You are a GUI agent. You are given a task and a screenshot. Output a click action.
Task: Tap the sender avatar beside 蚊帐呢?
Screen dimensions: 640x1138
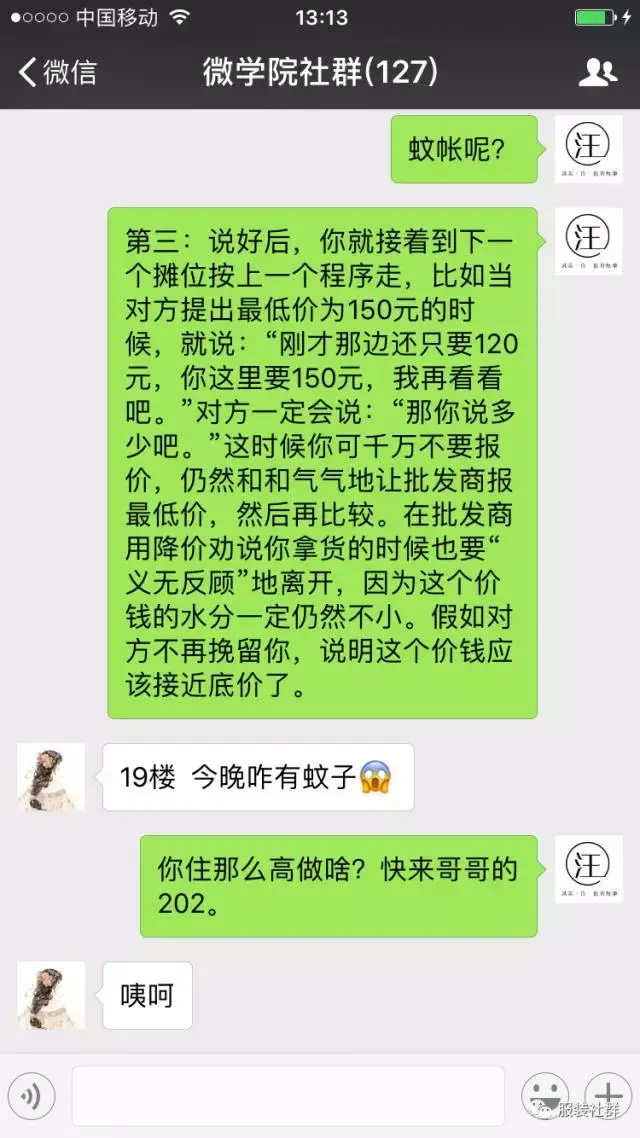click(x=589, y=149)
